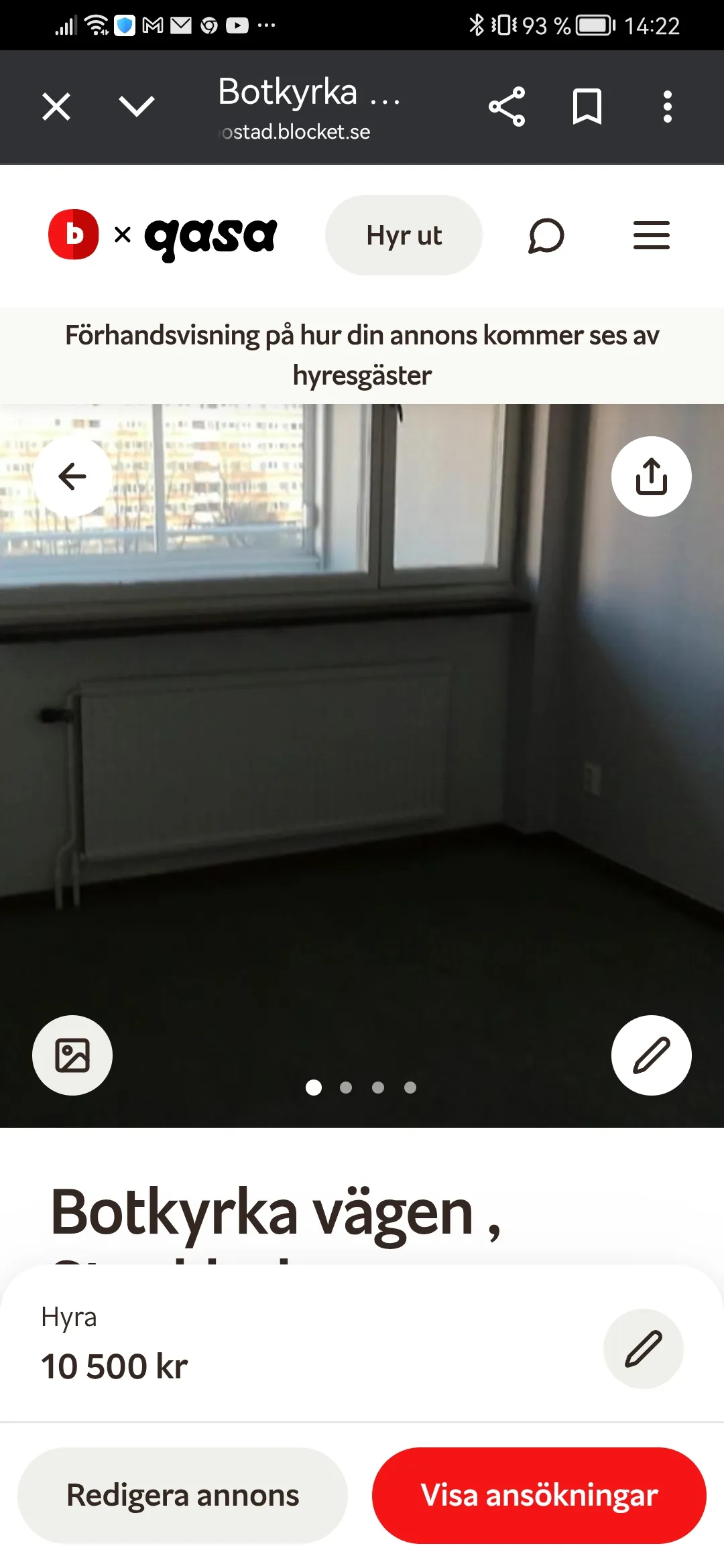Go back using the arrow on the photo
This screenshot has width=724, height=1568.
(72, 476)
